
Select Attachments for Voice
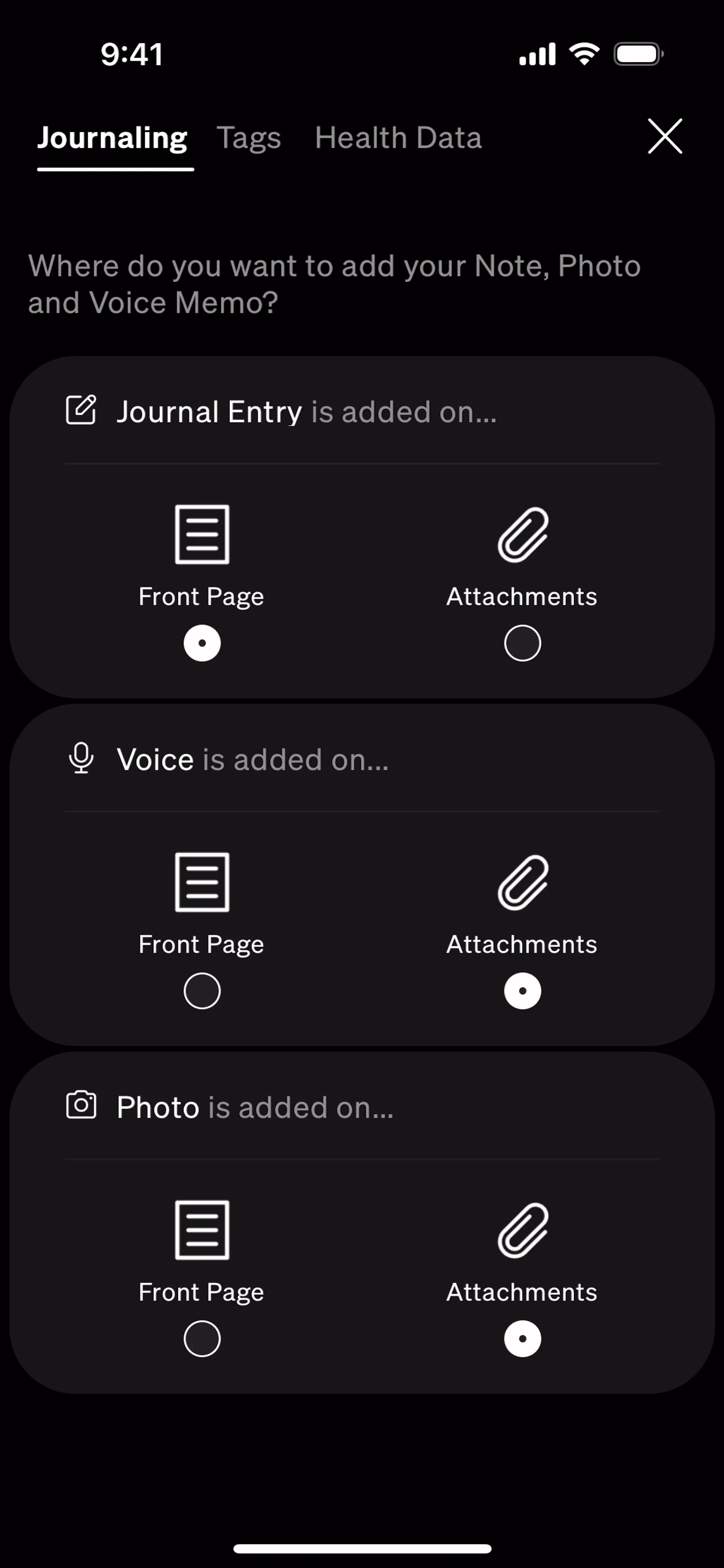coord(523,991)
